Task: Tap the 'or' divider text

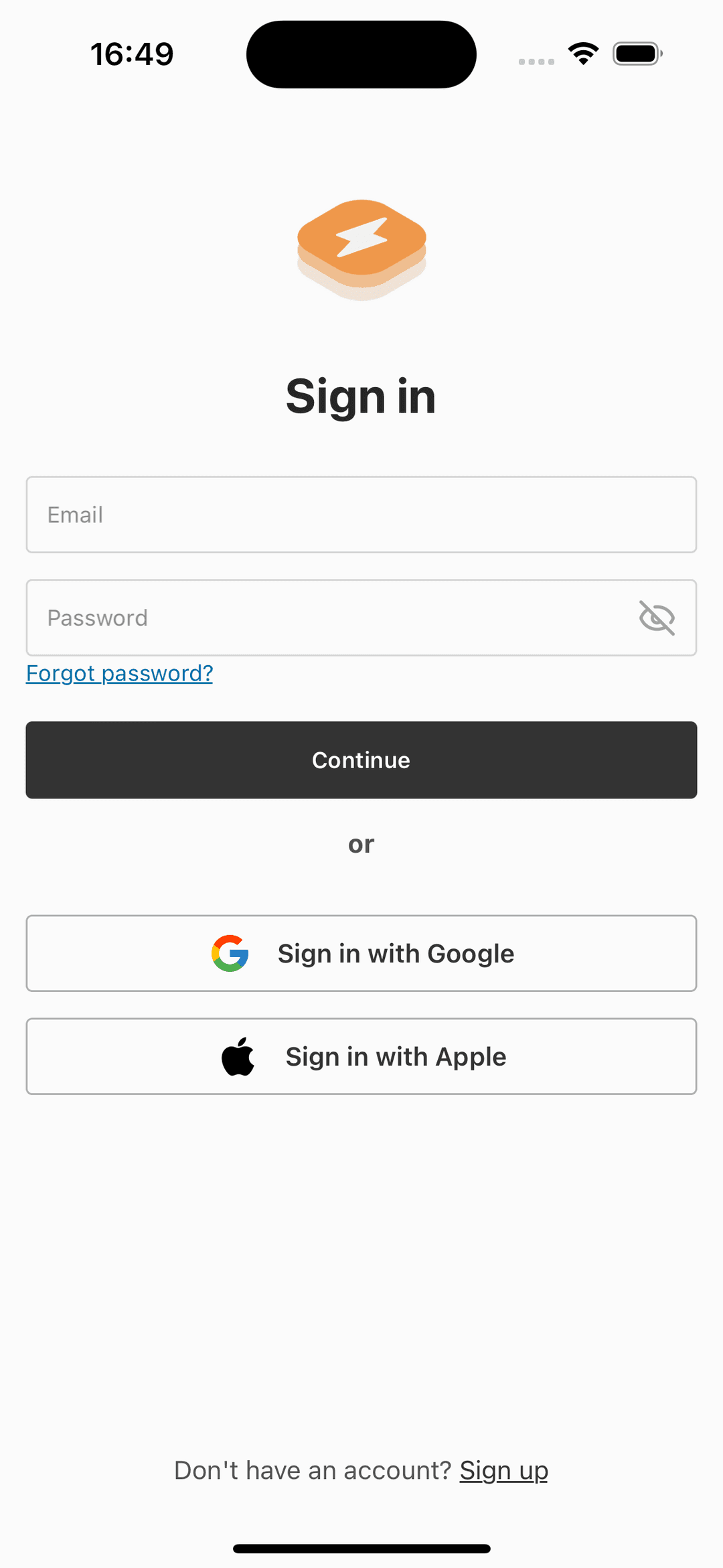Action: 361,843
